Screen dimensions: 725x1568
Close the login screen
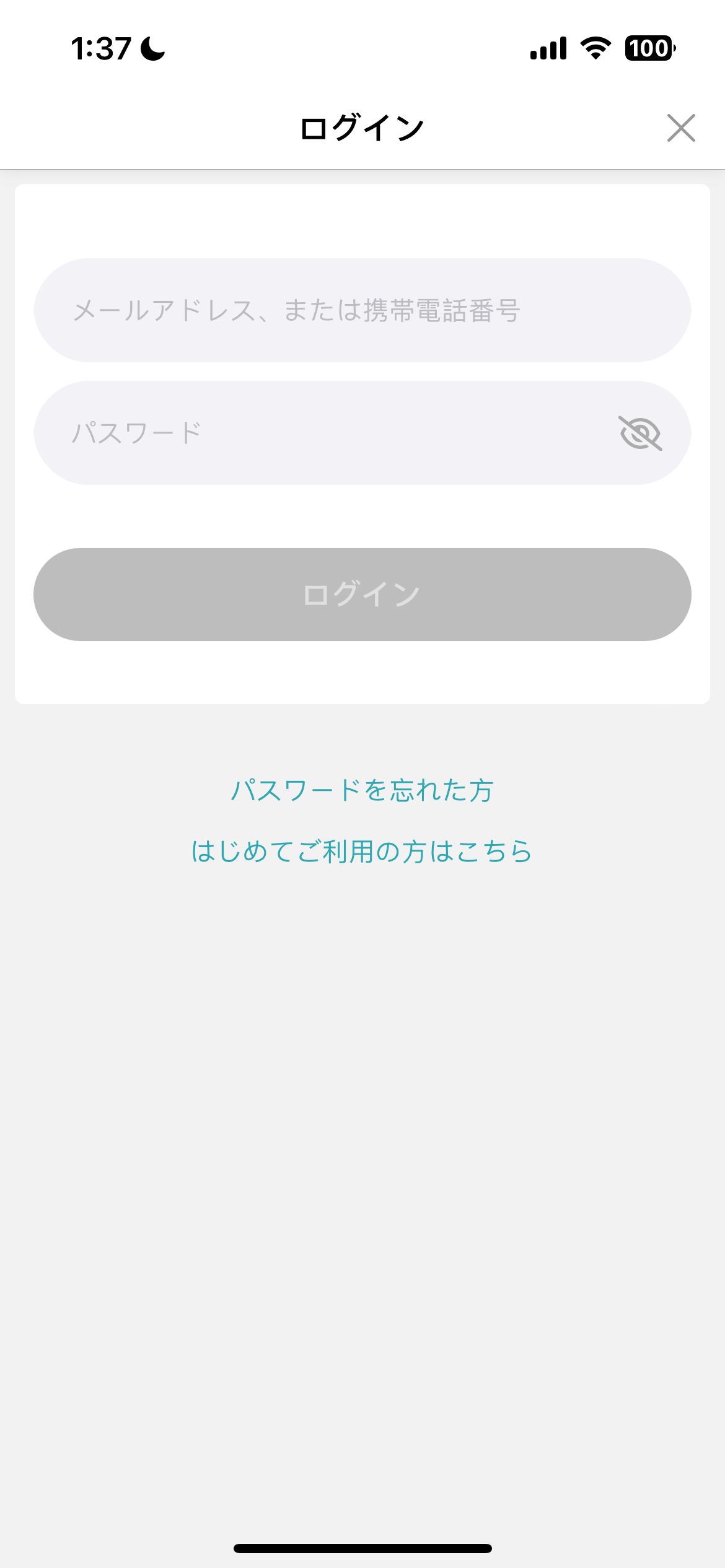point(681,128)
